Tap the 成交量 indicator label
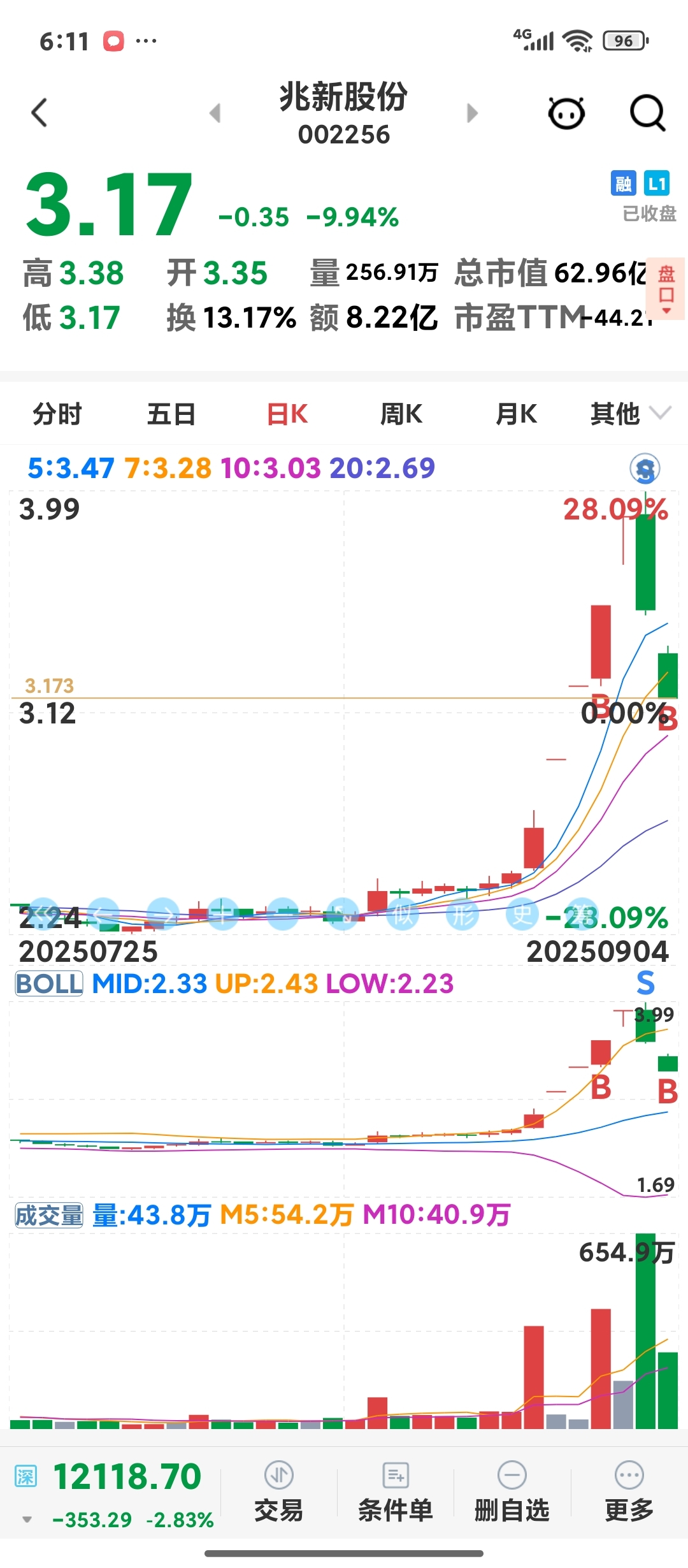688x1568 pixels. [49, 1215]
